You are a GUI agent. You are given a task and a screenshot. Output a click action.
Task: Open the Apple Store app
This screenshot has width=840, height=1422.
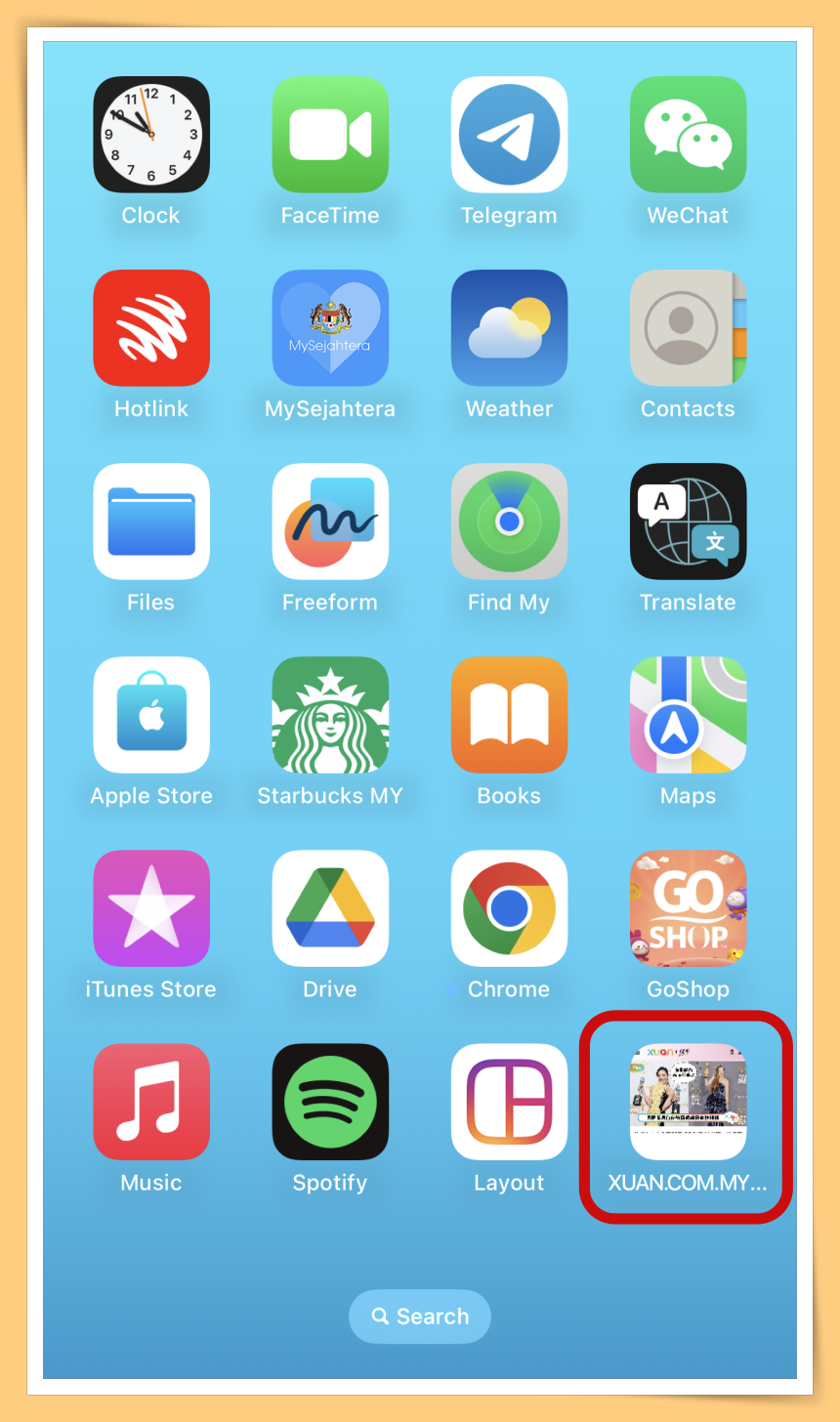151,715
